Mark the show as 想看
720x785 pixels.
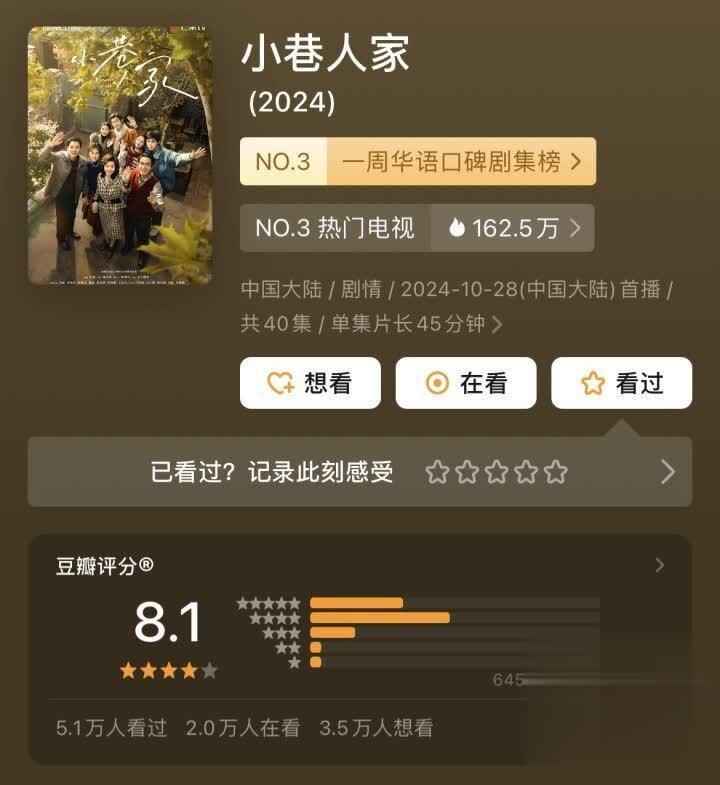click(310, 383)
